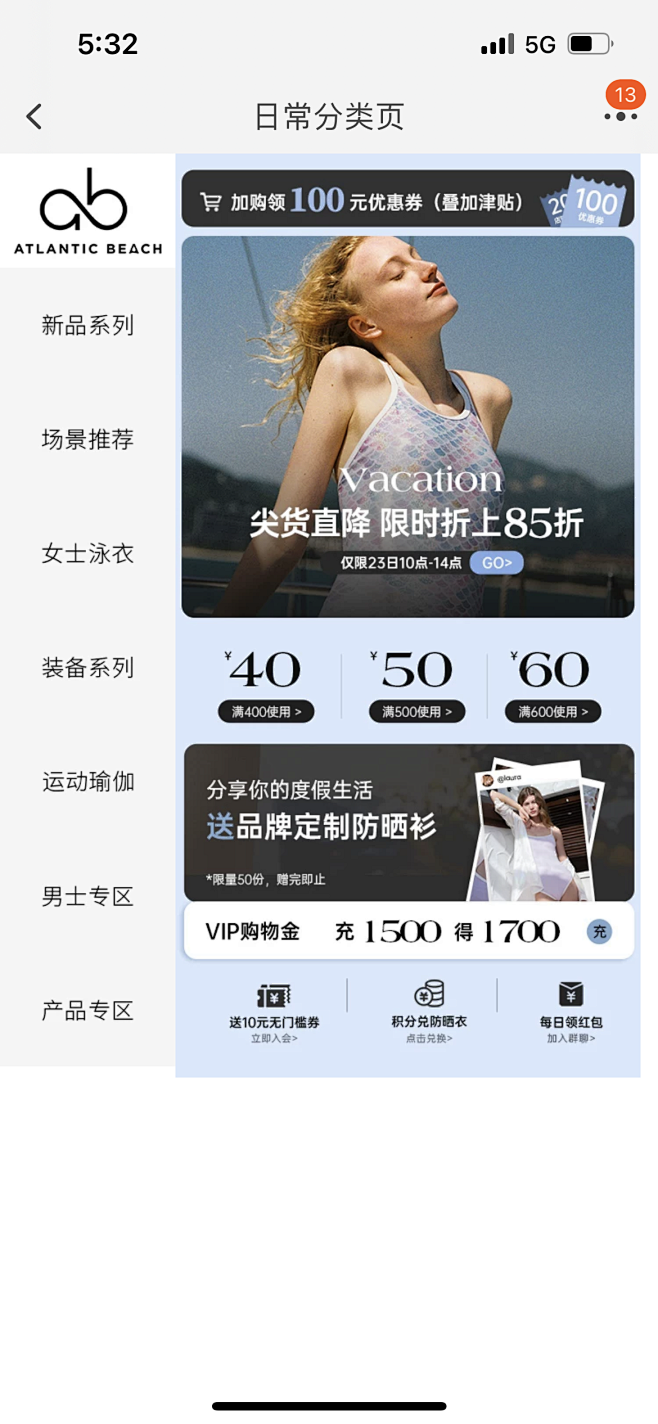Claim the 加购领100元优惠券 banner
This screenshot has height=1424, width=658.
tap(408, 199)
